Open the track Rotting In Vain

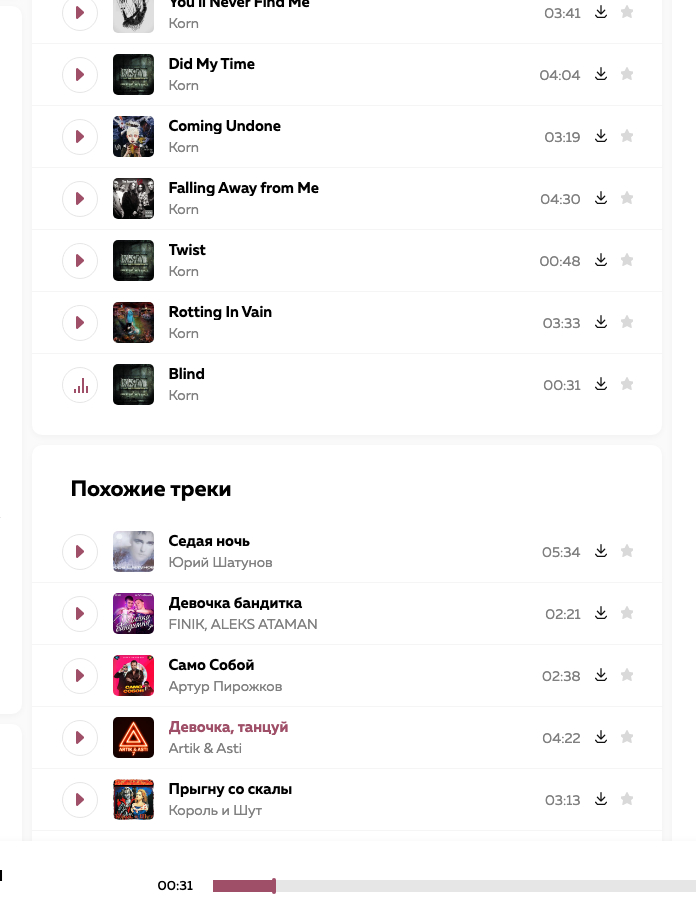pyautogui.click(x=220, y=312)
